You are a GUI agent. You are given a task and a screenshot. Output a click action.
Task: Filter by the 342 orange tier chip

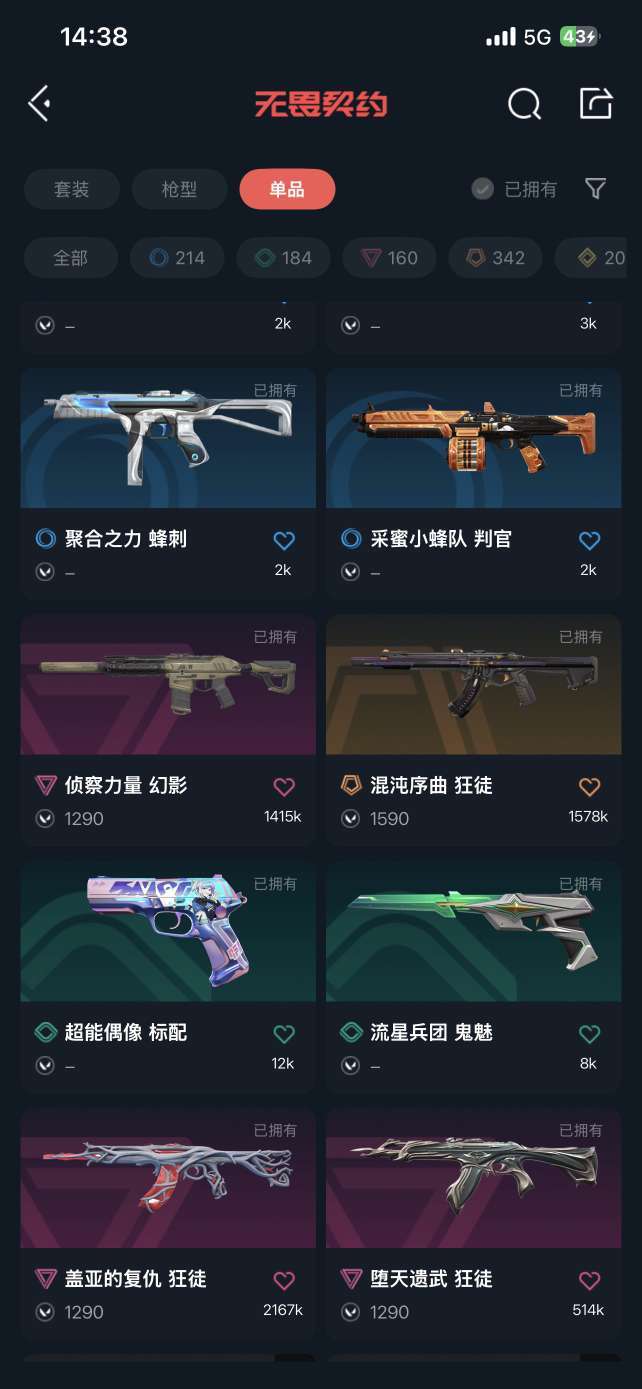coord(496,258)
